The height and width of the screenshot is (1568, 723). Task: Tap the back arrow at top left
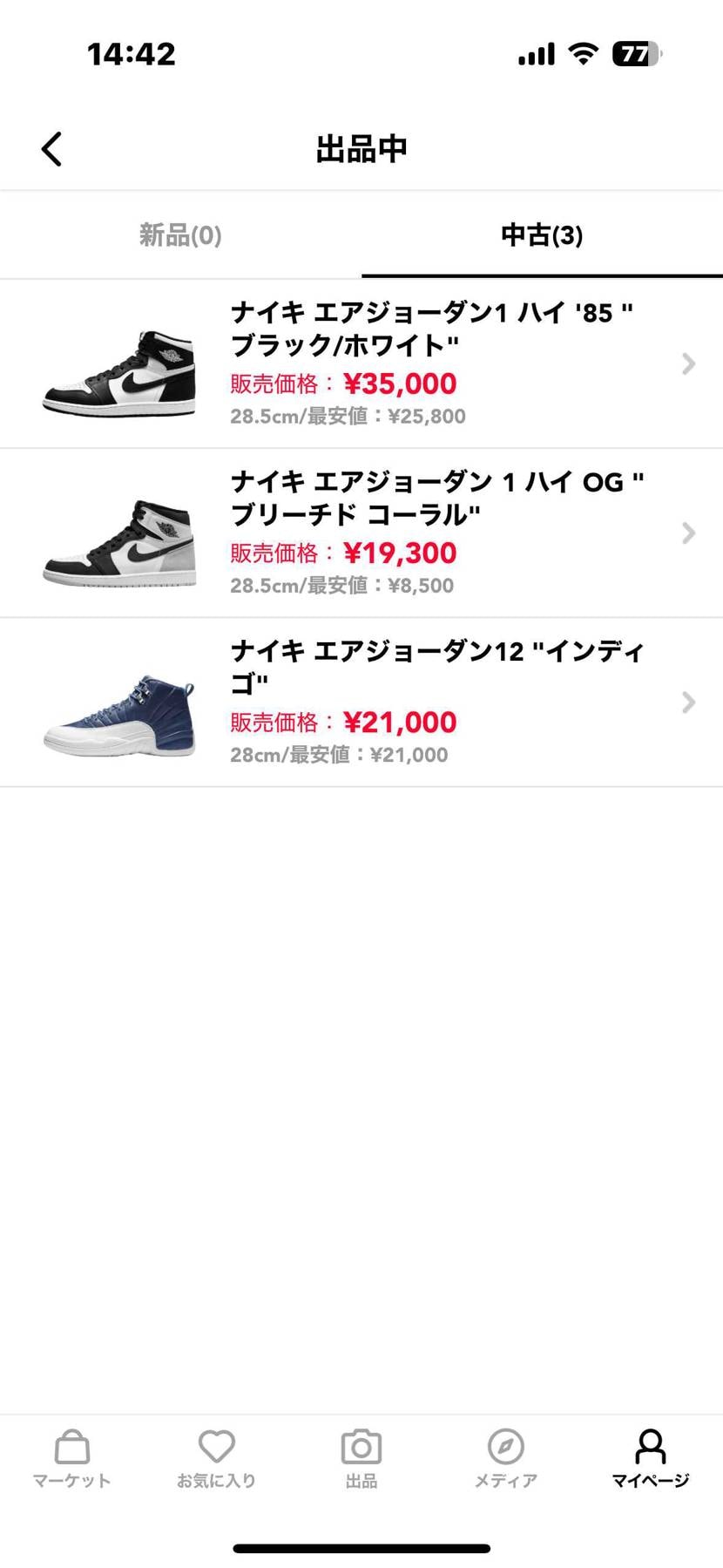51,148
